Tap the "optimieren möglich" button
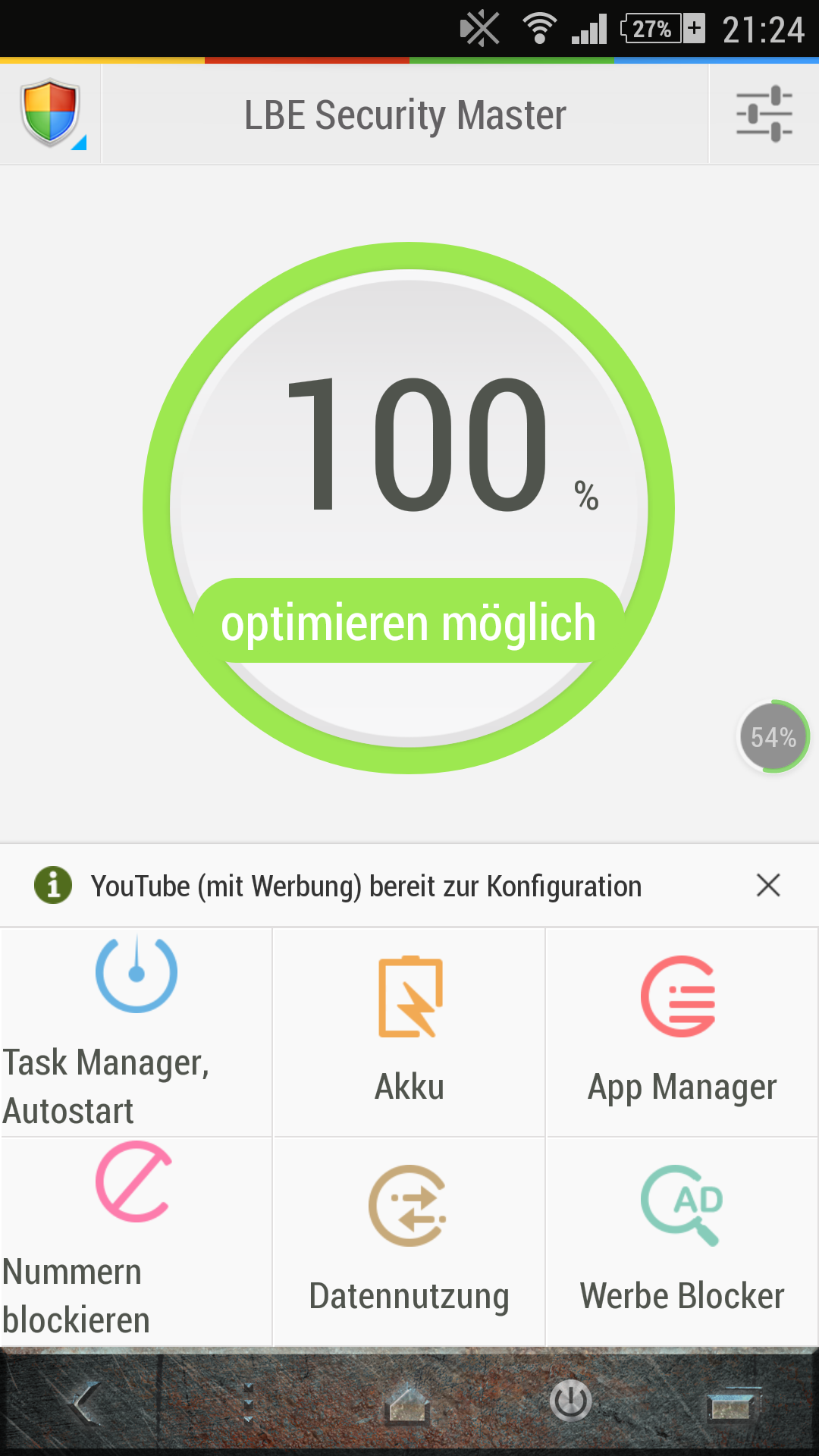 pyautogui.click(x=409, y=621)
